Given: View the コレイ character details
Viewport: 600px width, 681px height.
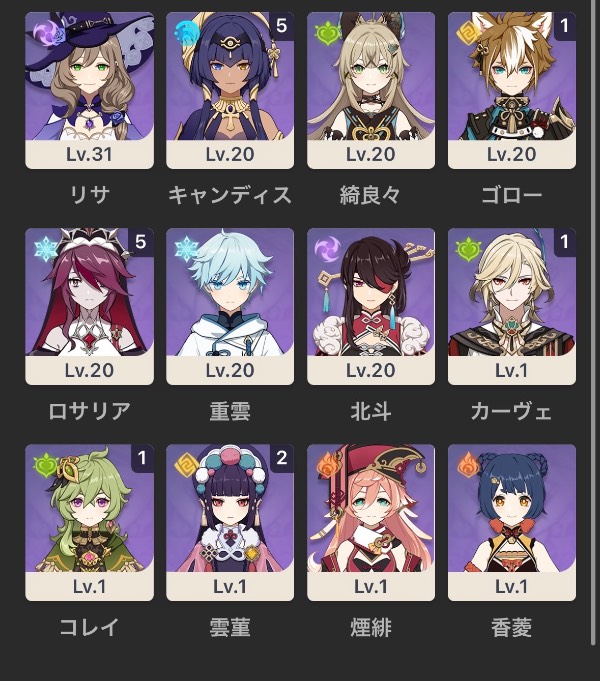Looking at the screenshot, I should (x=89, y=522).
